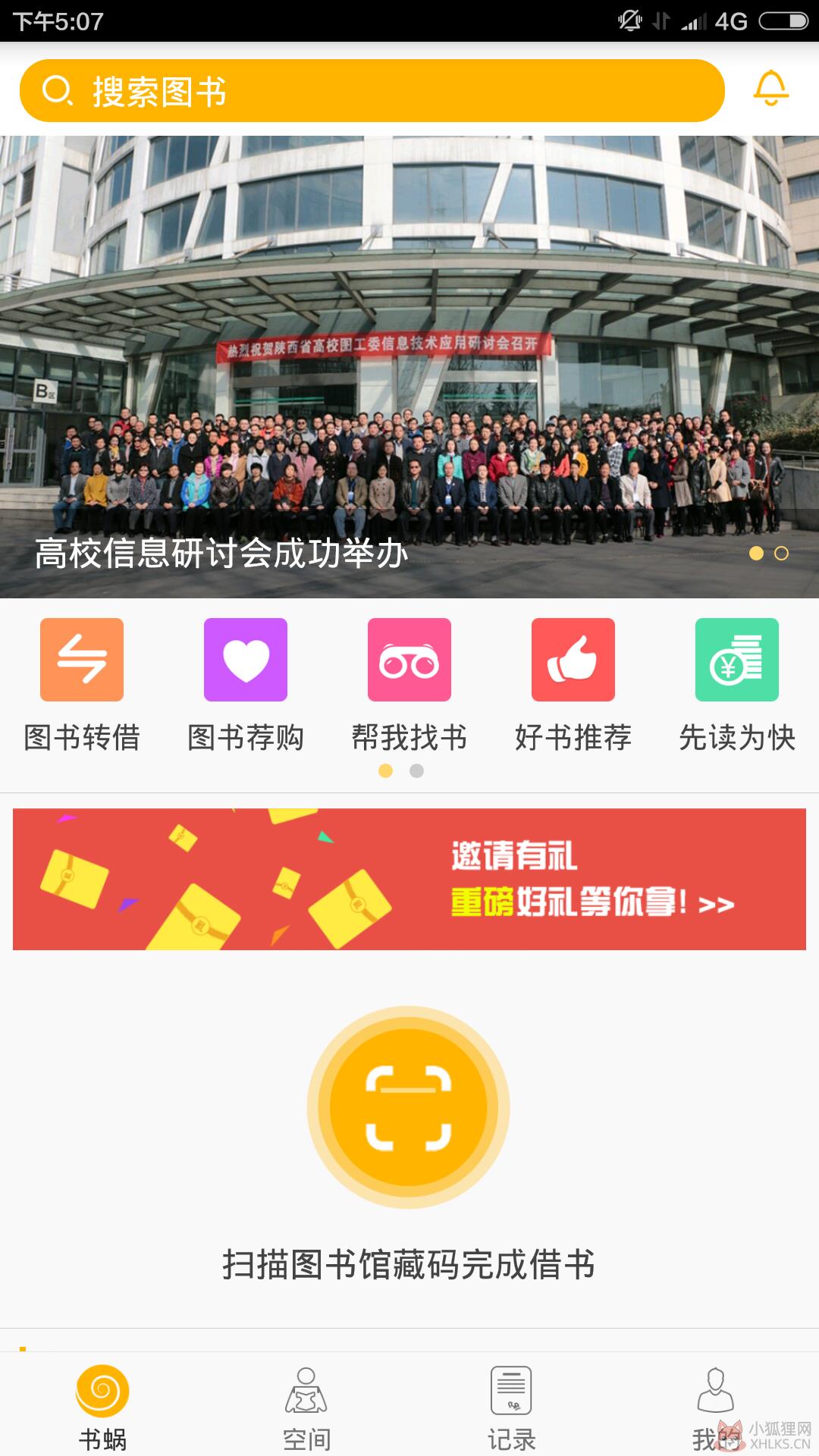Switch to the 空间 tab
Image resolution: width=819 pixels, height=1456 pixels.
point(306,1407)
